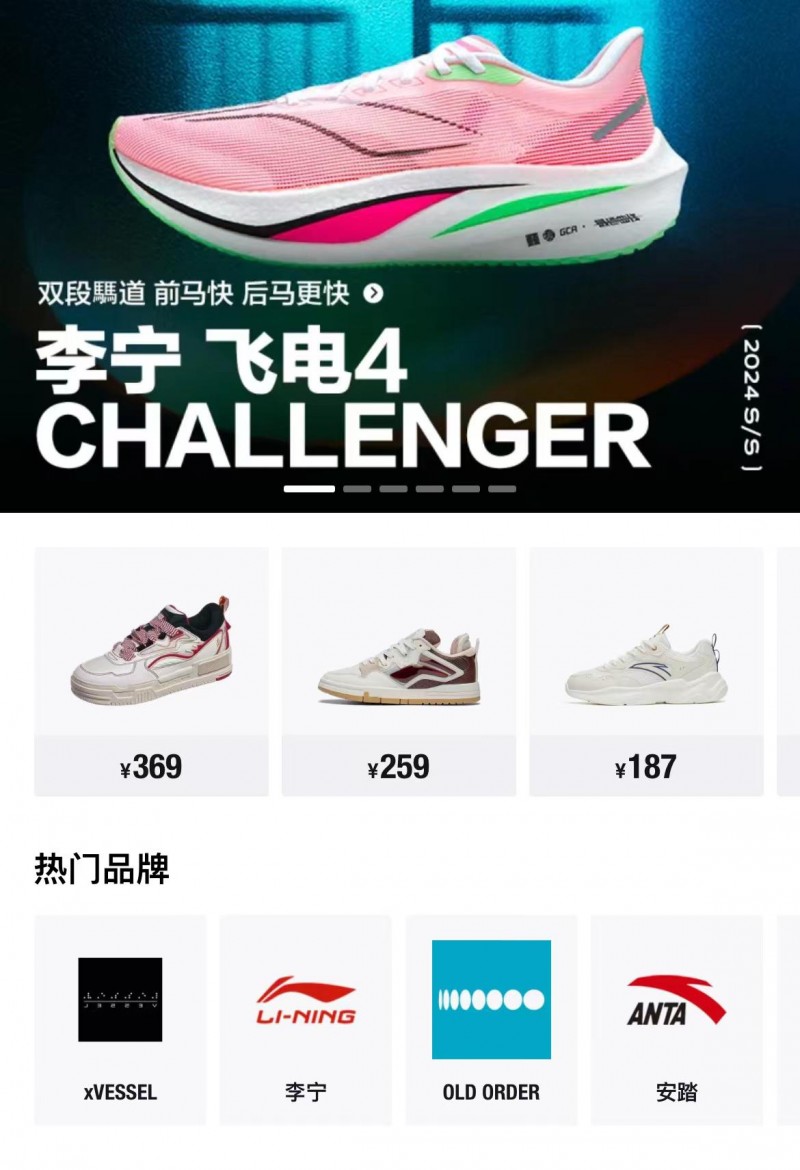Browse the 李宁 brand tile
Image resolution: width=800 pixels, height=1170 pixels.
point(305,1018)
